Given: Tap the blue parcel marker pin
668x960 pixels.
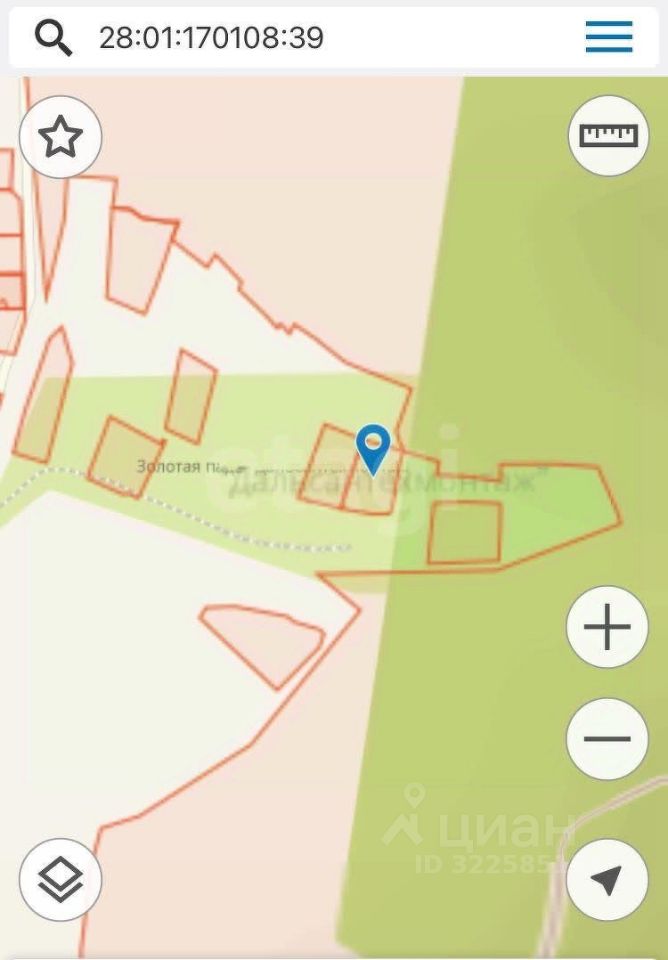Looking at the screenshot, I should click(373, 445).
